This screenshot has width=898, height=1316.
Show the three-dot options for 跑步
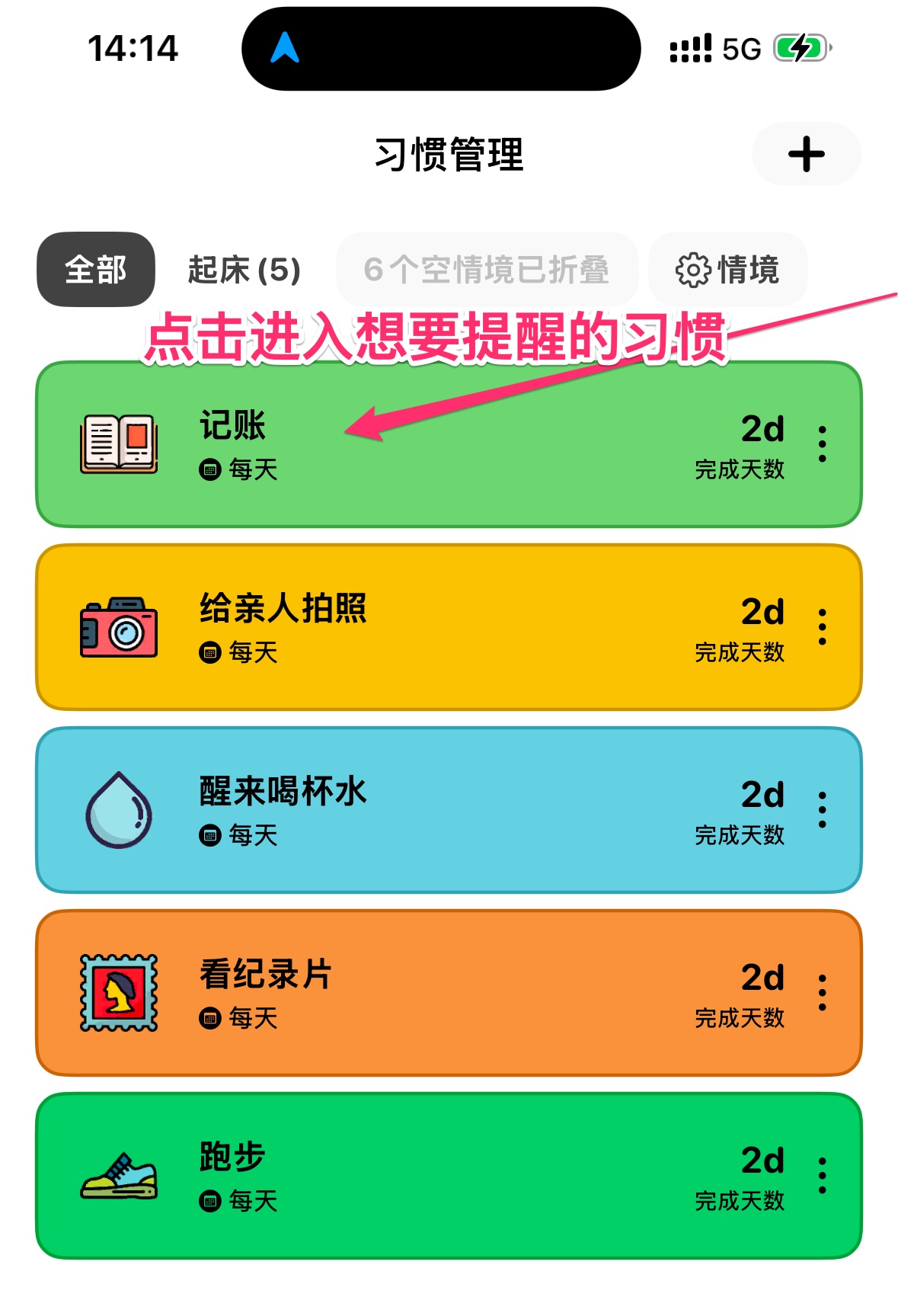(822, 1176)
